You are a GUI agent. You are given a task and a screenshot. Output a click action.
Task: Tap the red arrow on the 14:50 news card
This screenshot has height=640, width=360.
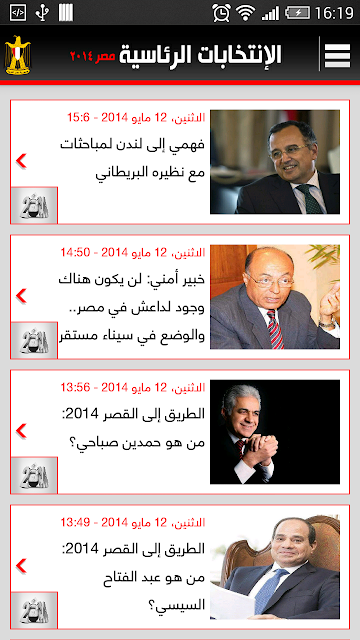(x=21, y=296)
